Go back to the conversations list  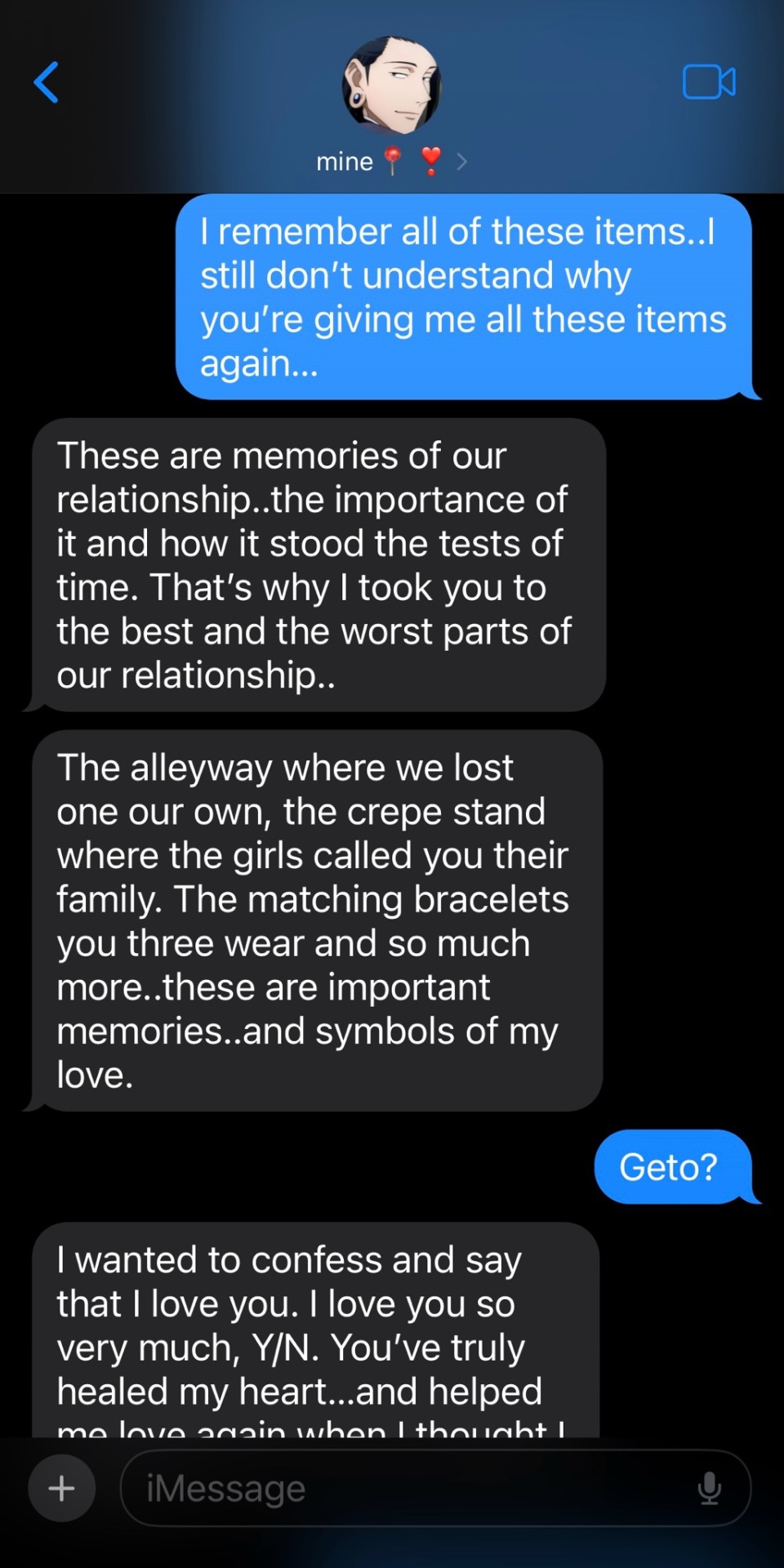(x=47, y=82)
